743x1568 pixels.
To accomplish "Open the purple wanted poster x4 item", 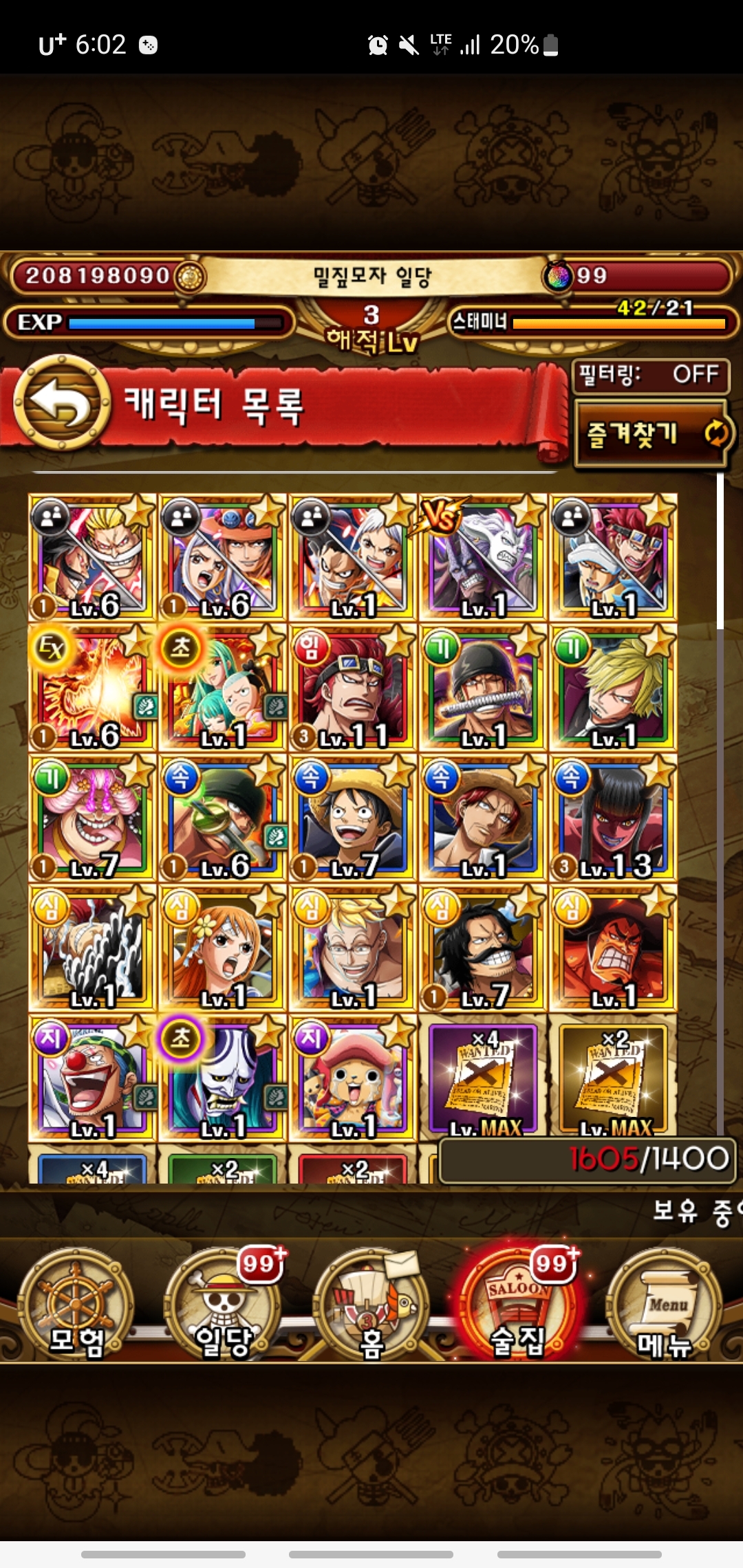I will 483,1078.
